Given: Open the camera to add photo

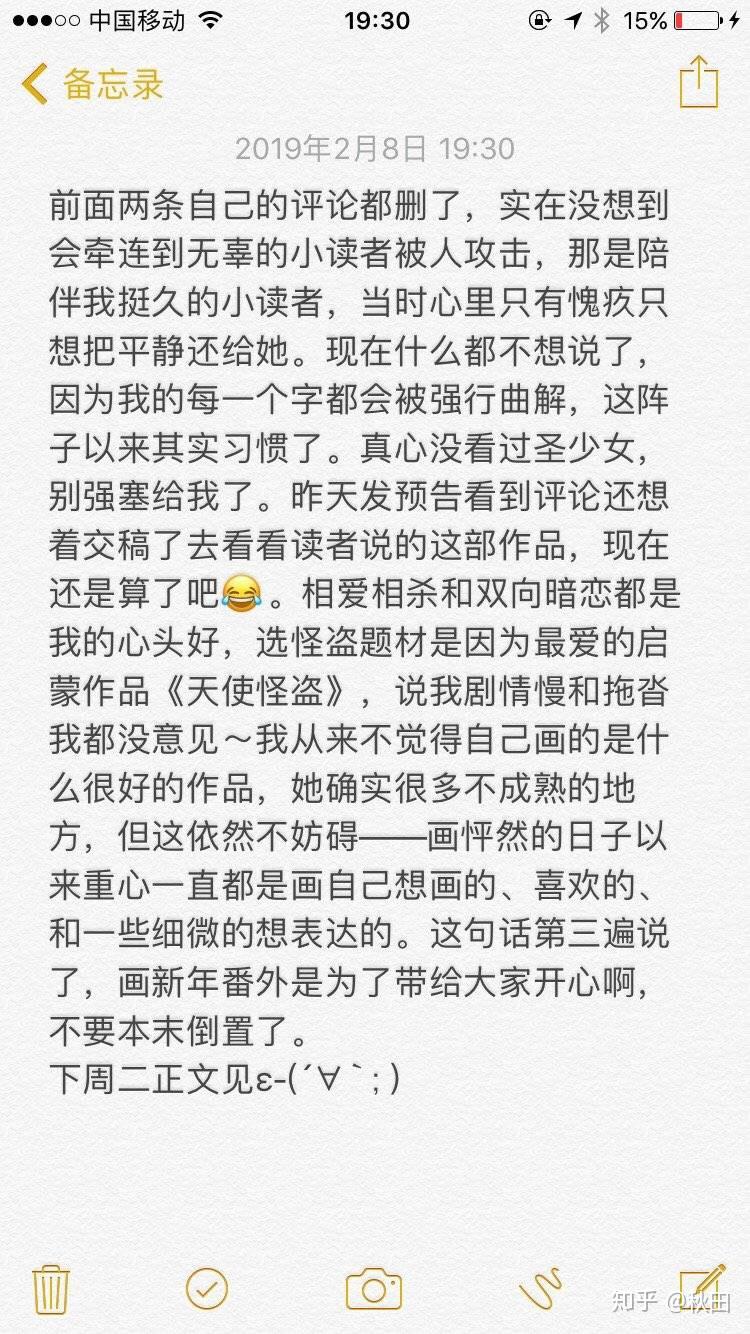Looking at the screenshot, I should 373,1288.
